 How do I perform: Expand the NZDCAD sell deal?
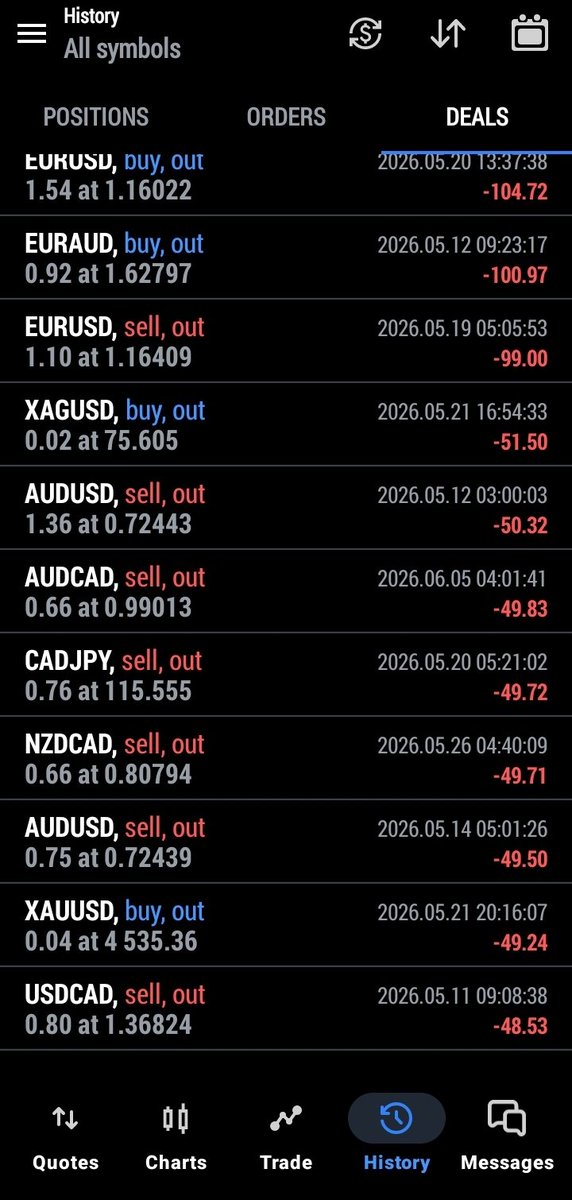pyautogui.click(x=286, y=759)
